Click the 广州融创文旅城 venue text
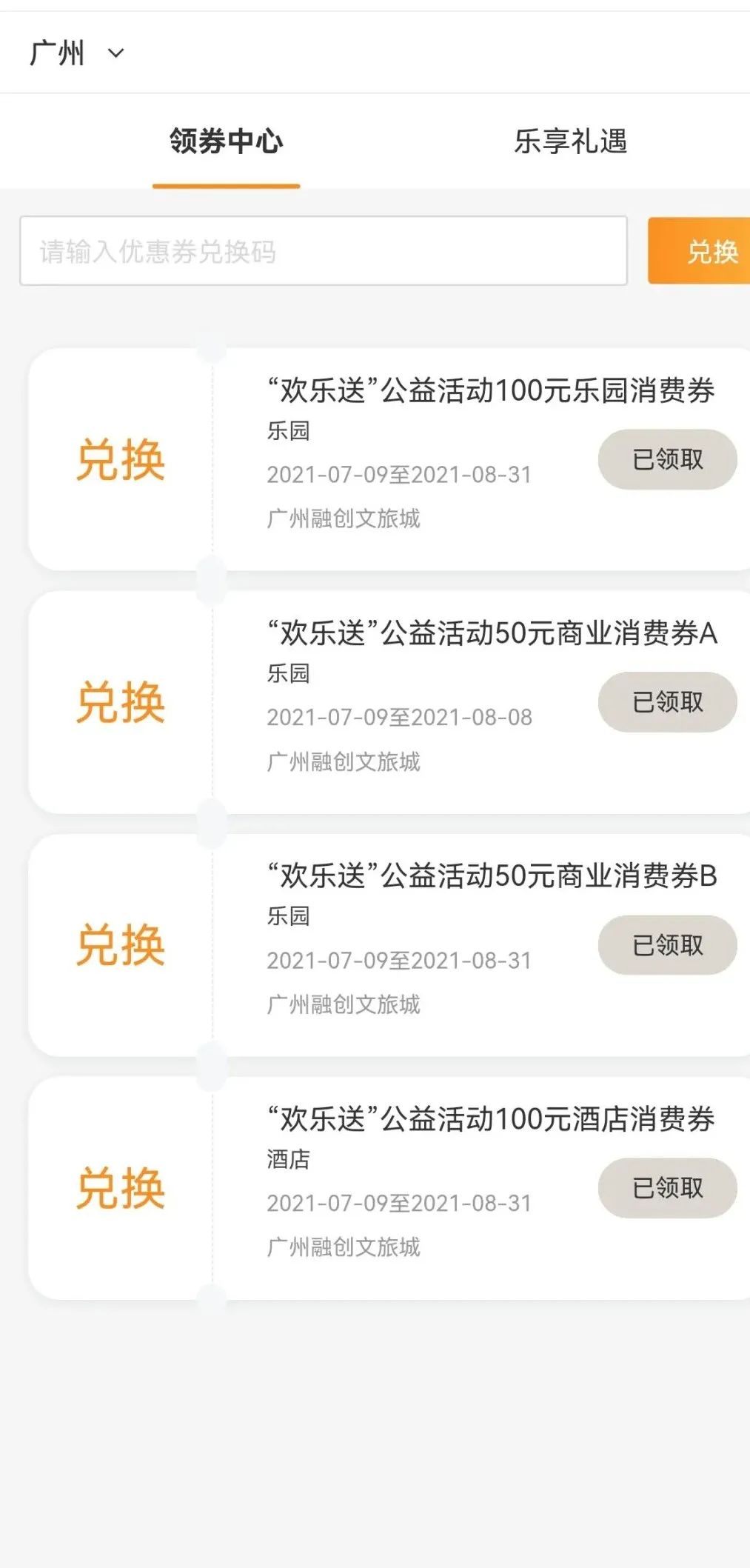The height and width of the screenshot is (1568, 750). (345, 518)
